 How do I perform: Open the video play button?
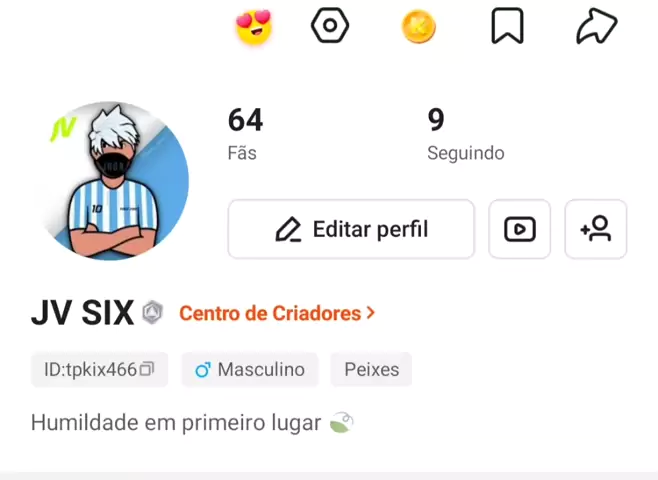pos(520,229)
